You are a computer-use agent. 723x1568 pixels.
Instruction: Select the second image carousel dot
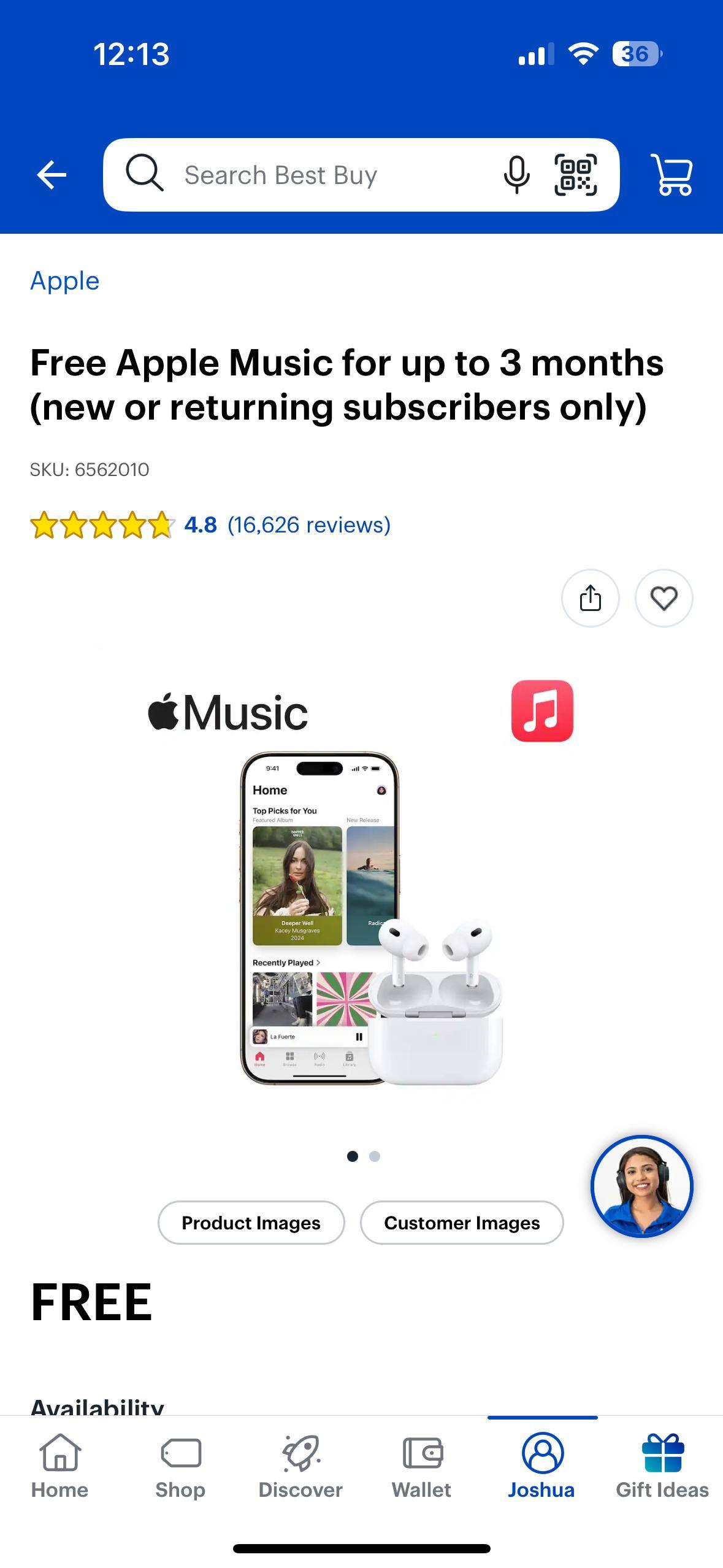(375, 1156)
